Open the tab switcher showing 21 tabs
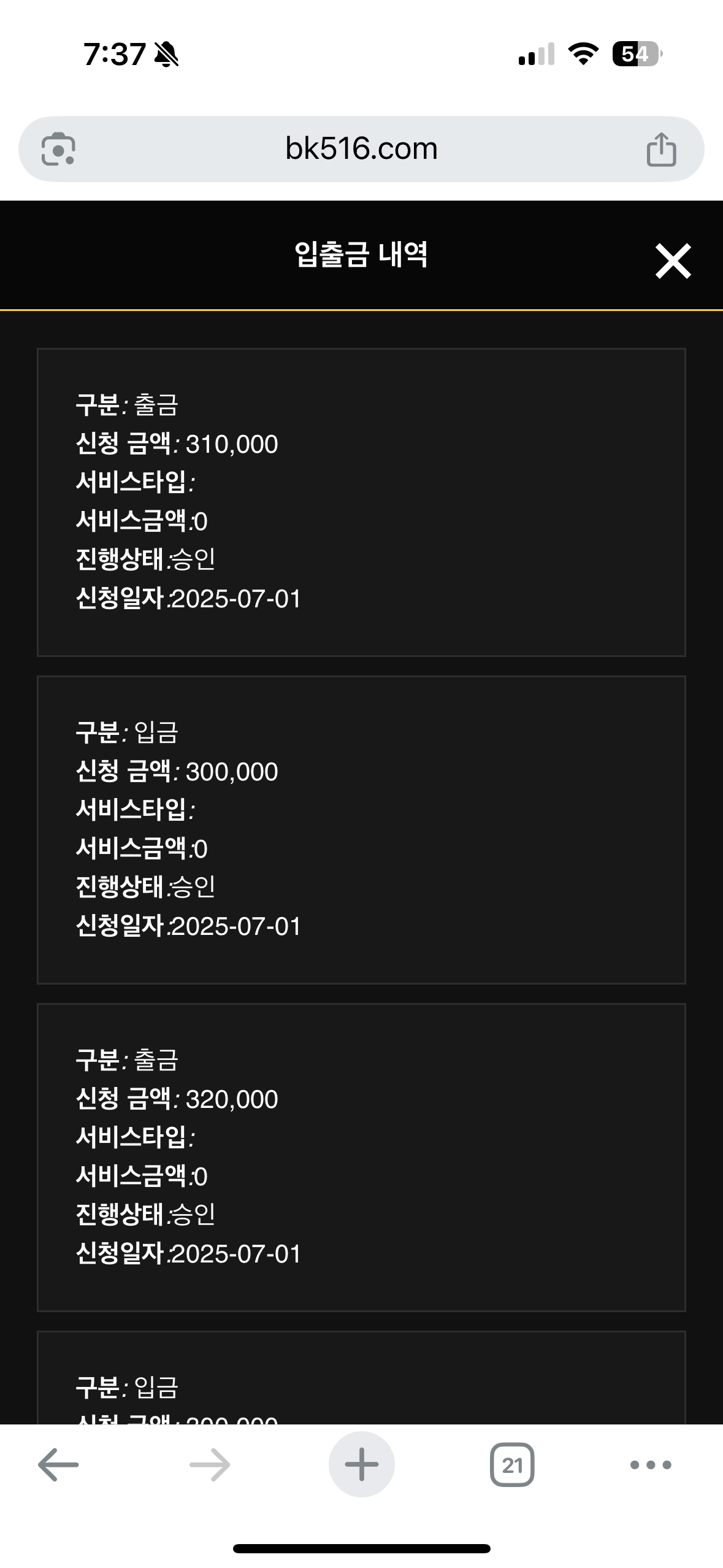The image size is (723, 1568). pyautogui.click(x=512, y=1465)
